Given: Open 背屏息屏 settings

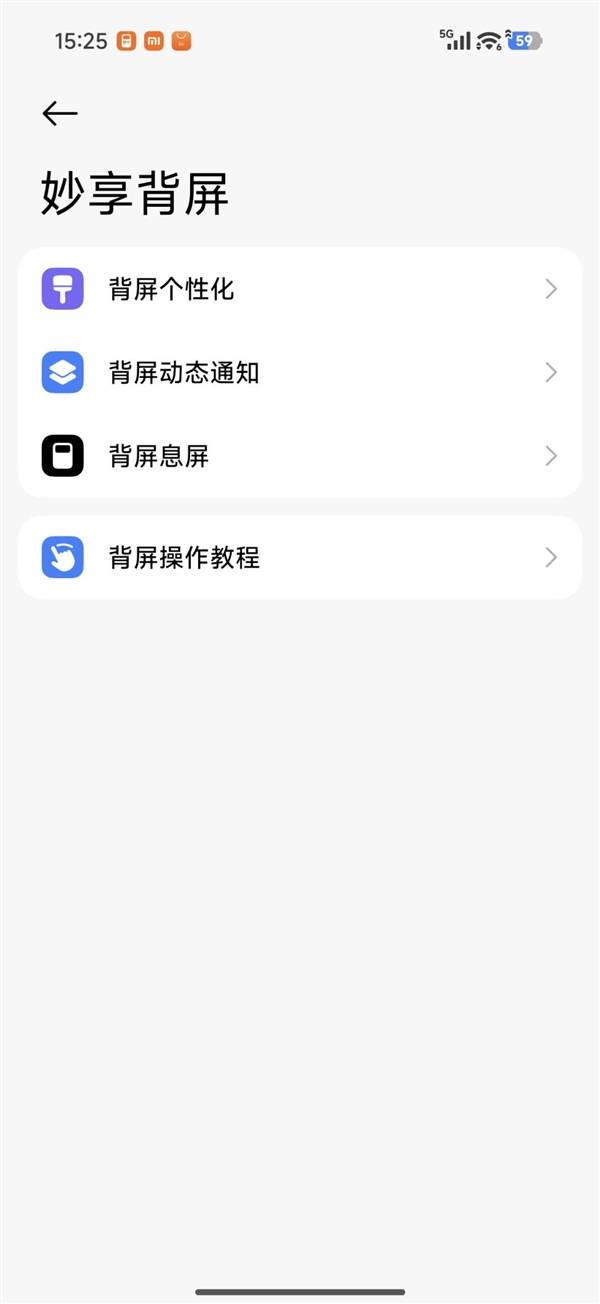Looking at the screenshot, I should click(x=299, y=456).
